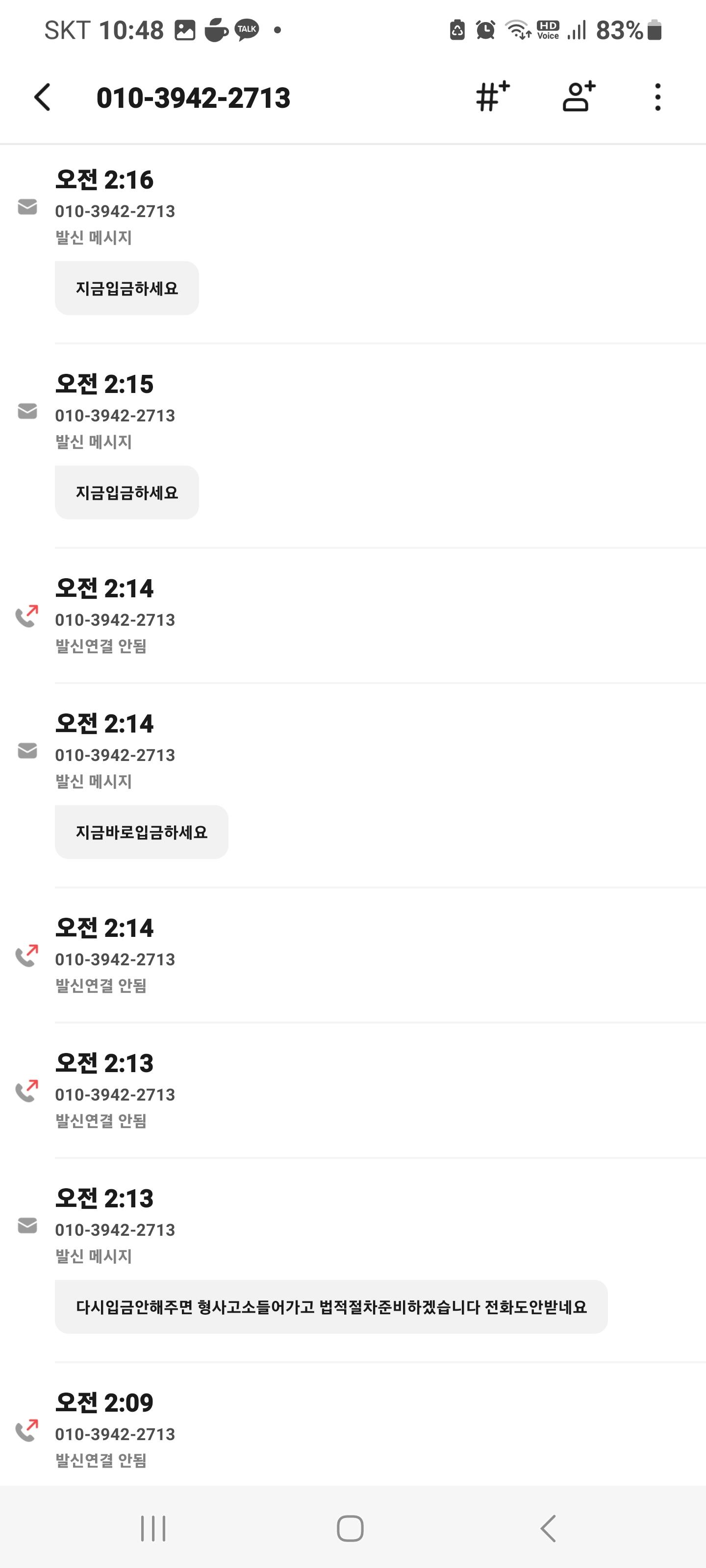This screenshot has width=706, height=1568.
Task: Open recent apps from navigation bar
Action: [x=153, y=1528]
